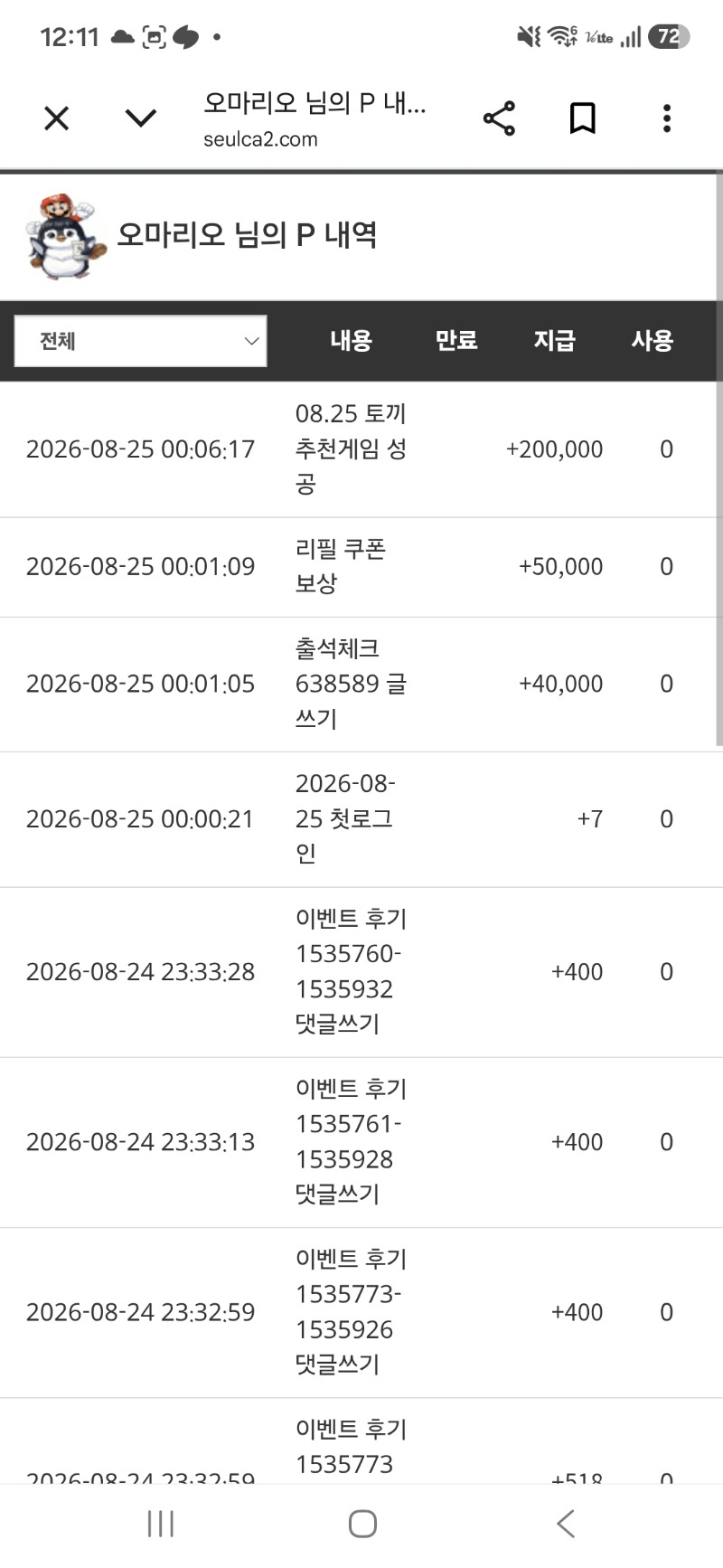Bookmark the current page
Image resolution: width=723 pixels, height=1568 pixels.
point(582,118)
